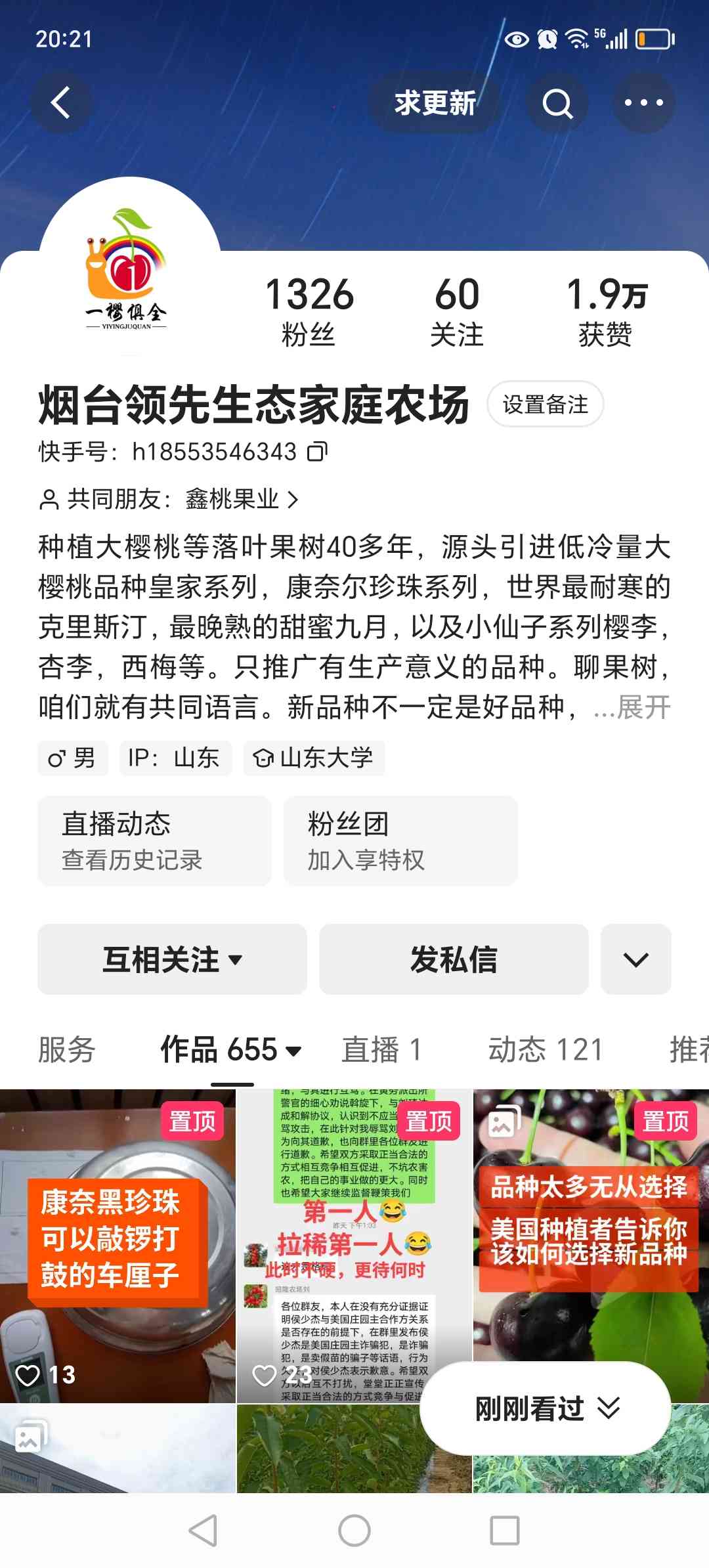Expand the bio with 展开
The height and width of the screenshot is (1568, 709).
643,707
